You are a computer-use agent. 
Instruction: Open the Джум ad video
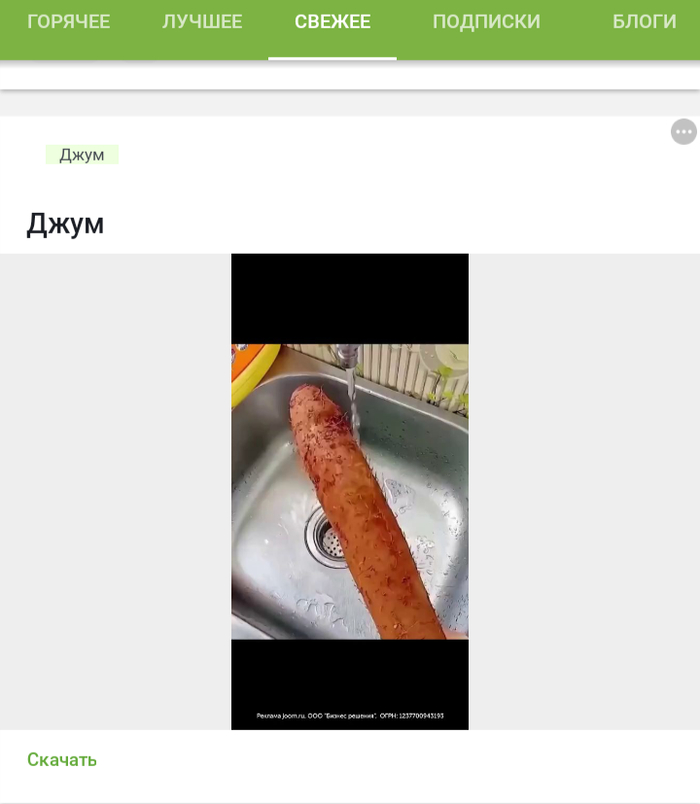point(349,490)
